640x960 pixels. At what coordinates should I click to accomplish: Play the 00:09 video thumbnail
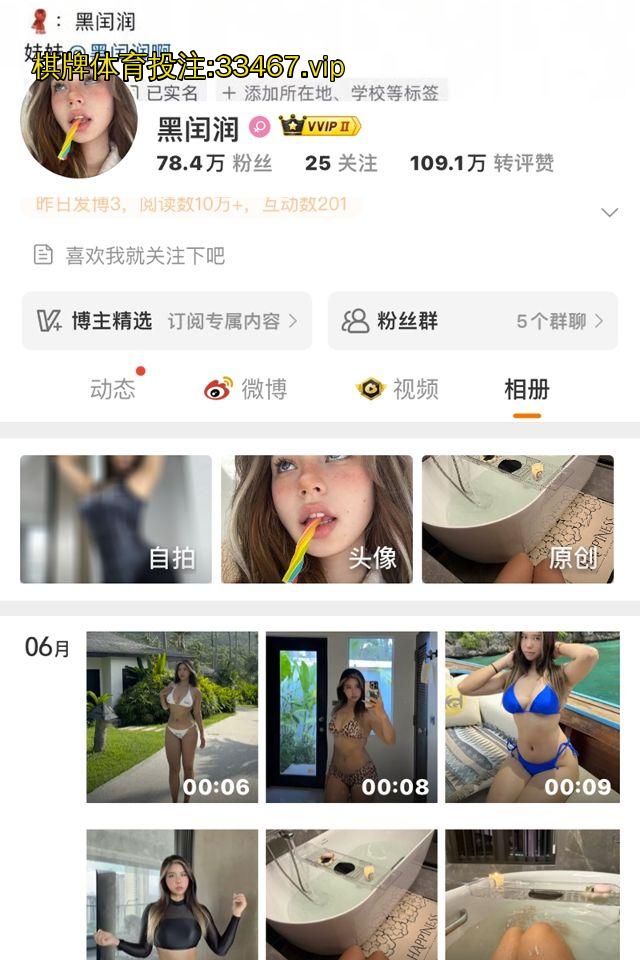[x=531, y=716]
